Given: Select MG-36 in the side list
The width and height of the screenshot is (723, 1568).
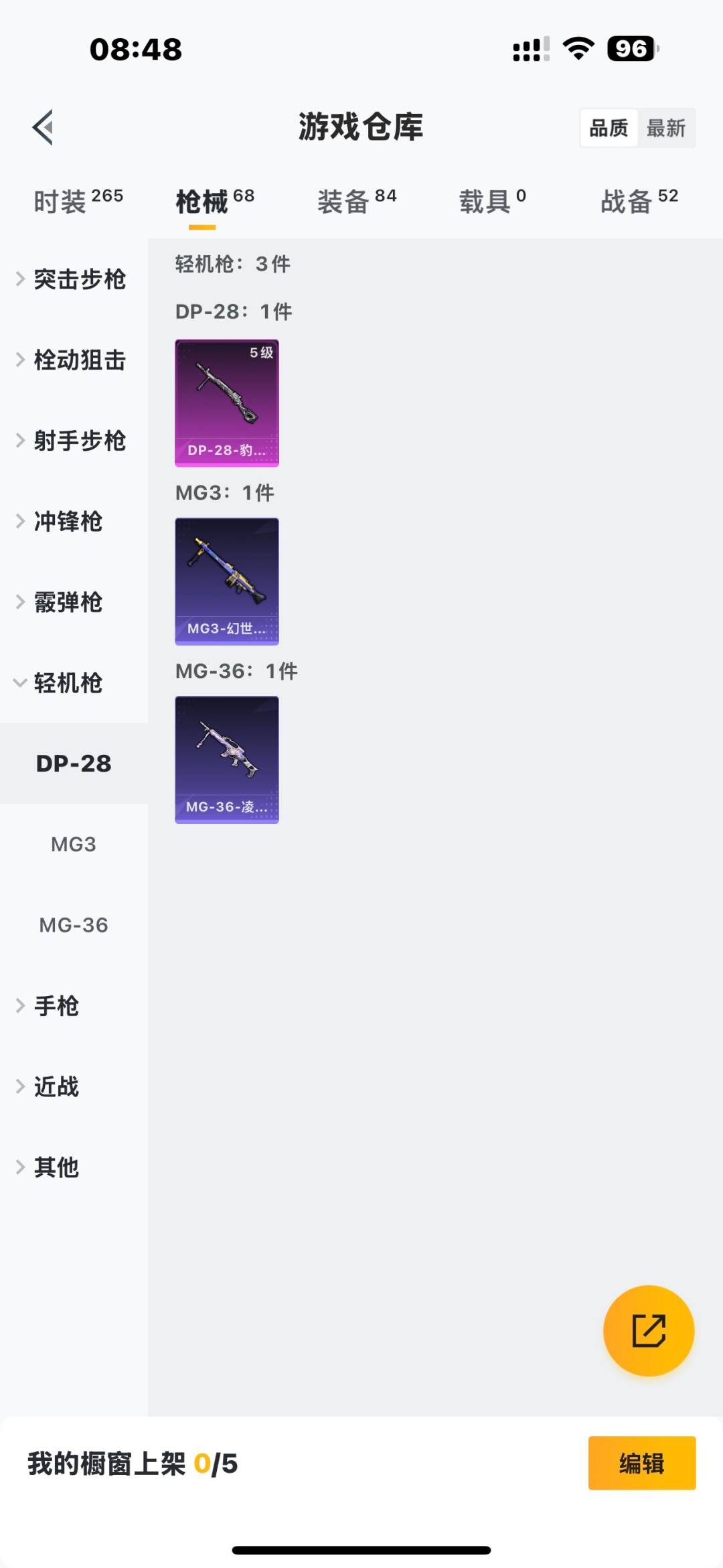Looking at the screenshot, I should [74, 925].
